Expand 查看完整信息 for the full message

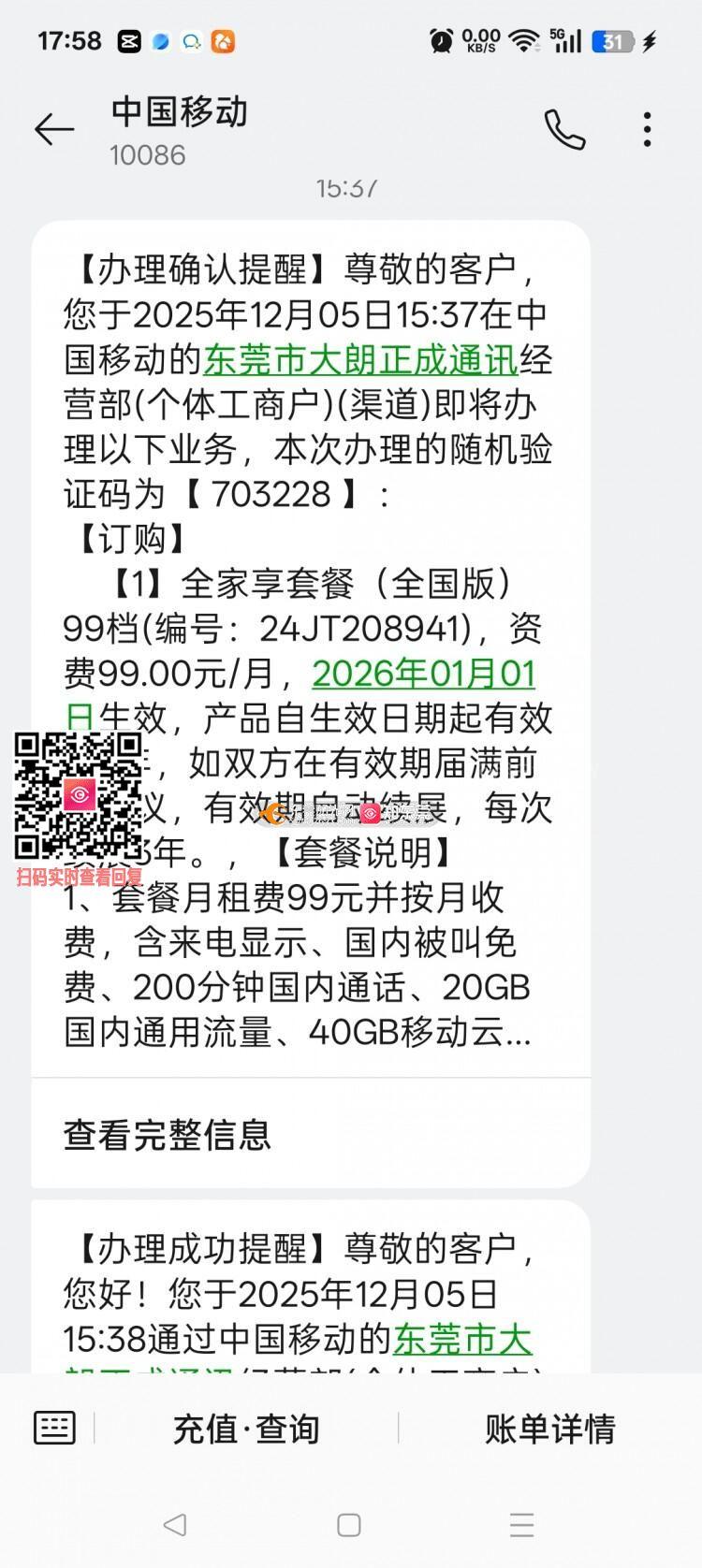168,1135
